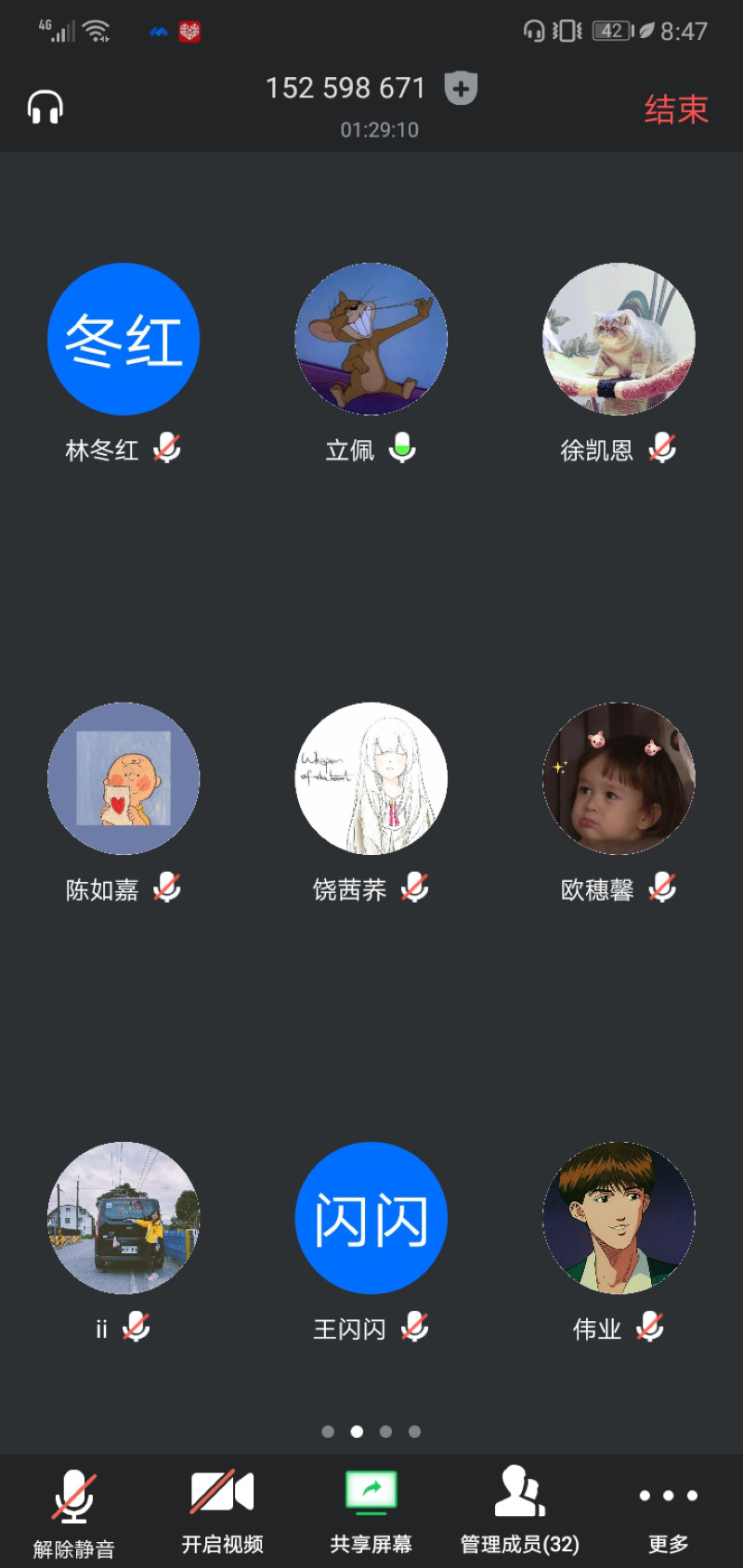The image size is (743, 1568).
Task: Open the 更多 options menu
Action: click(669, 1511)
